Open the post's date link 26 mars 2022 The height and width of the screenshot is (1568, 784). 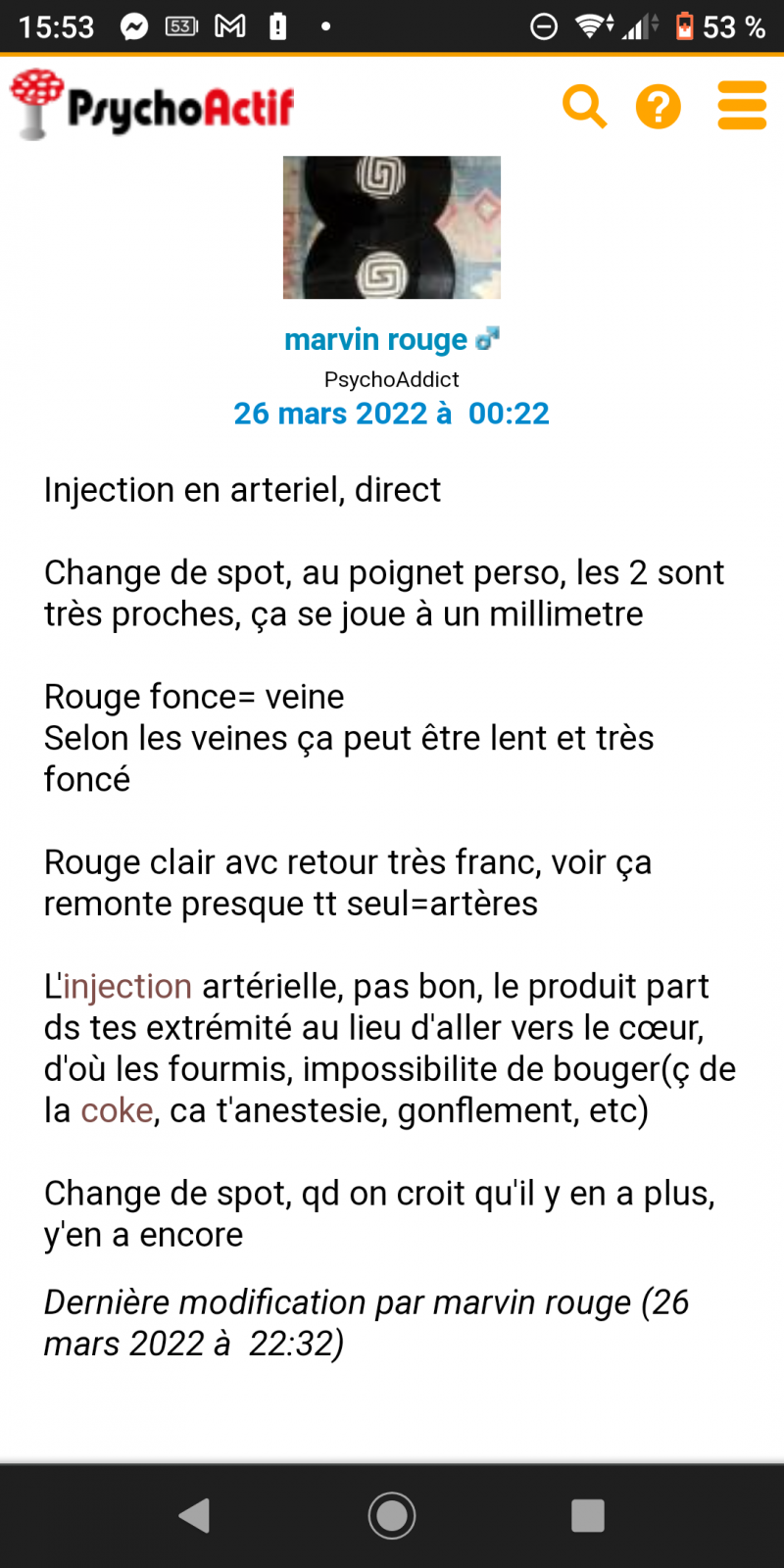pos(391,414)
